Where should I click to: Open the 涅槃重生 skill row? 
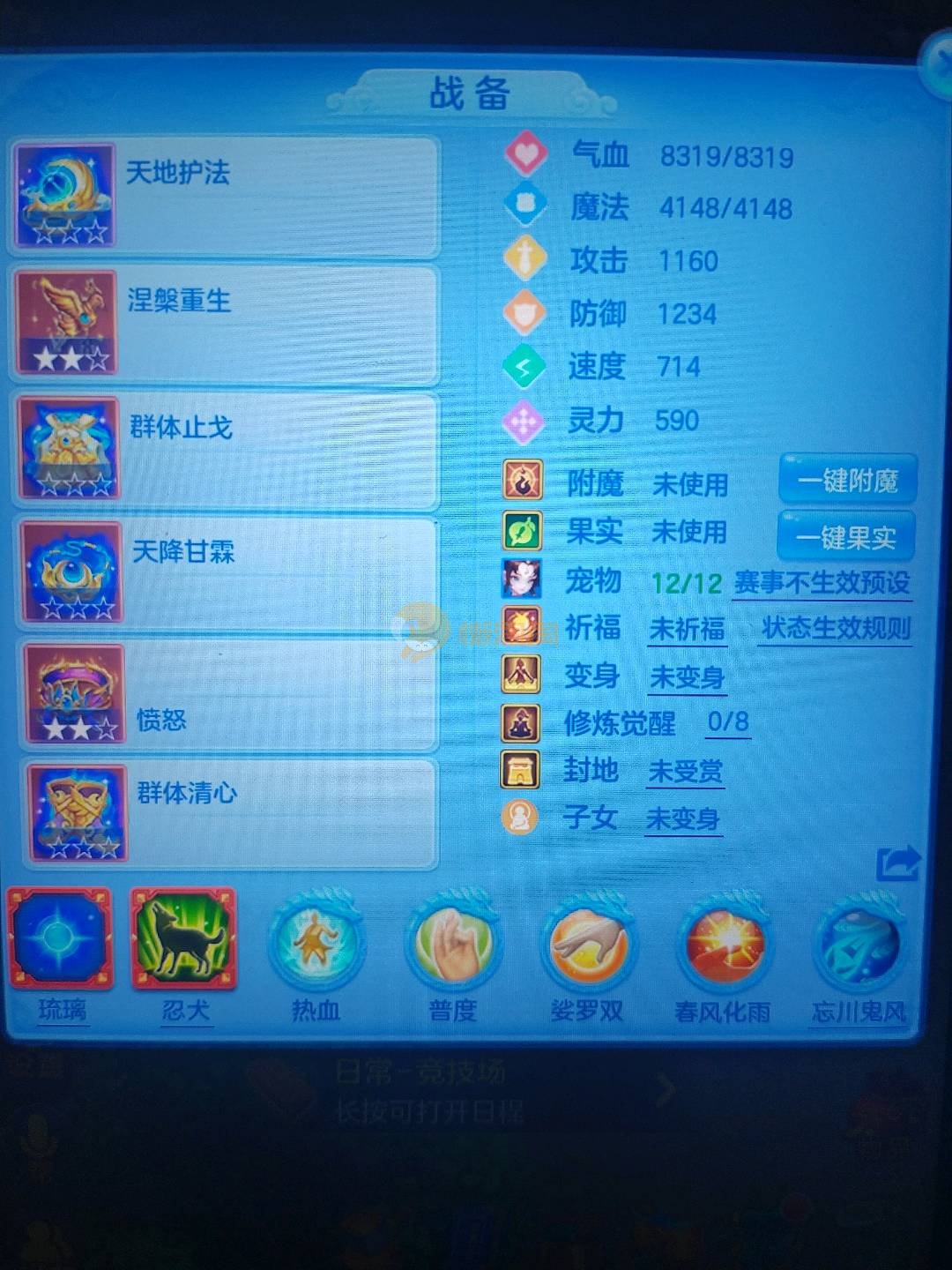pos(225,323)
